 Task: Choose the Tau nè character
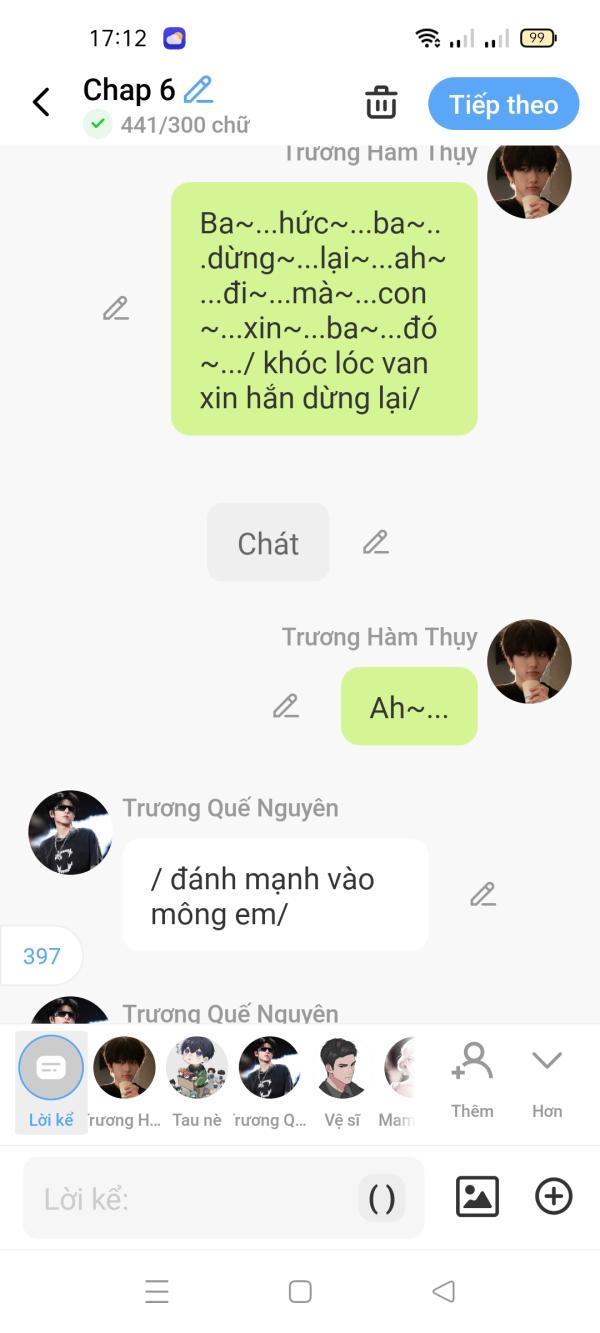click(x=197, y=1080)
